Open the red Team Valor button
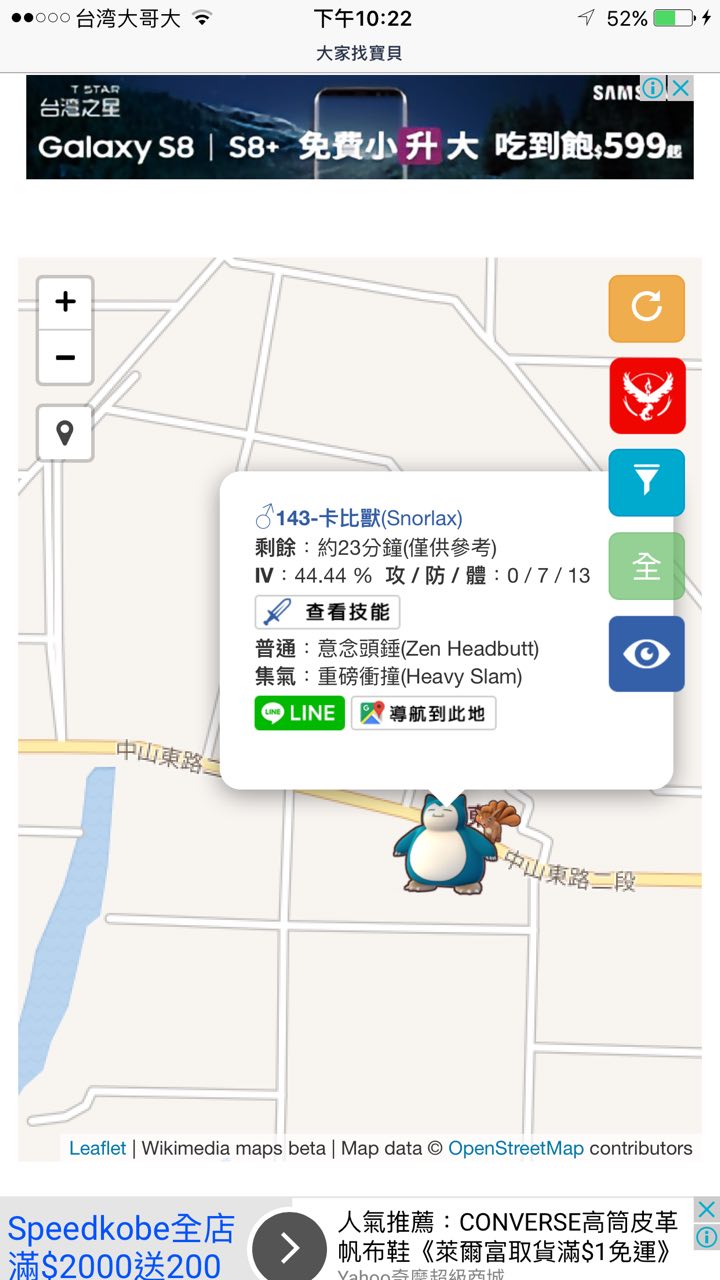Screen dimensions: 720x1280 point(646,395)
